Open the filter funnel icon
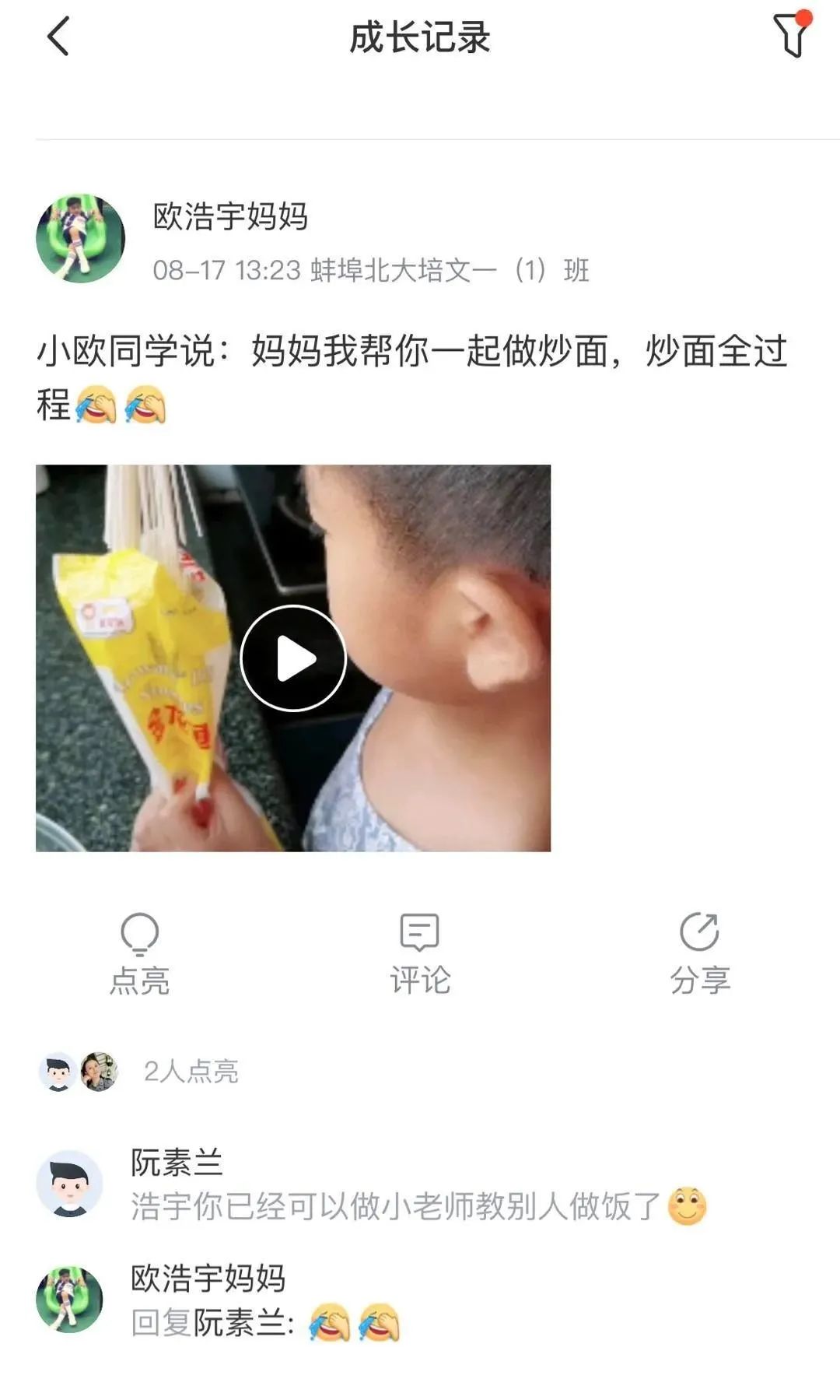The height and width of the screenshot is (1400, 840). 792,34
